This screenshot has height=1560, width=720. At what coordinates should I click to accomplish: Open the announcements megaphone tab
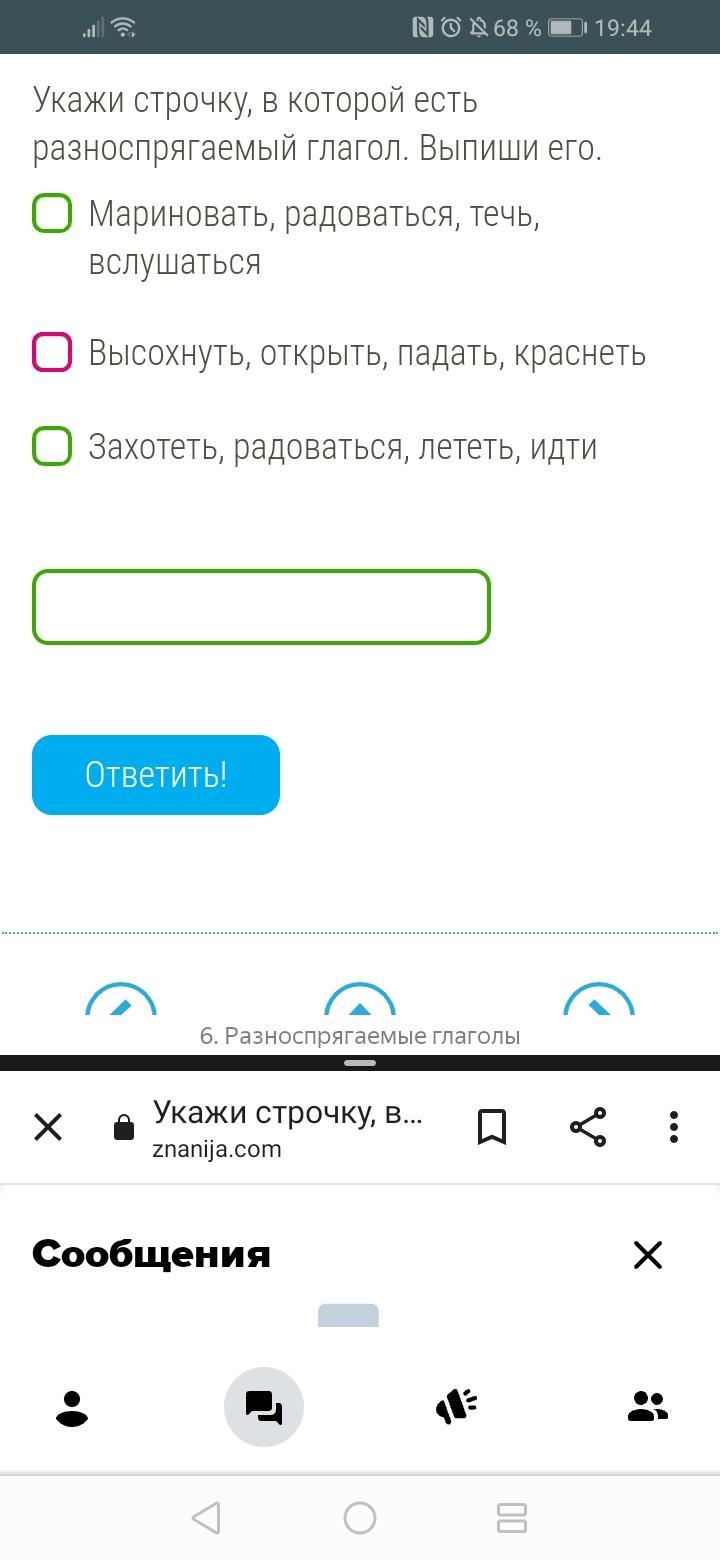click(x=456, y=1407)
